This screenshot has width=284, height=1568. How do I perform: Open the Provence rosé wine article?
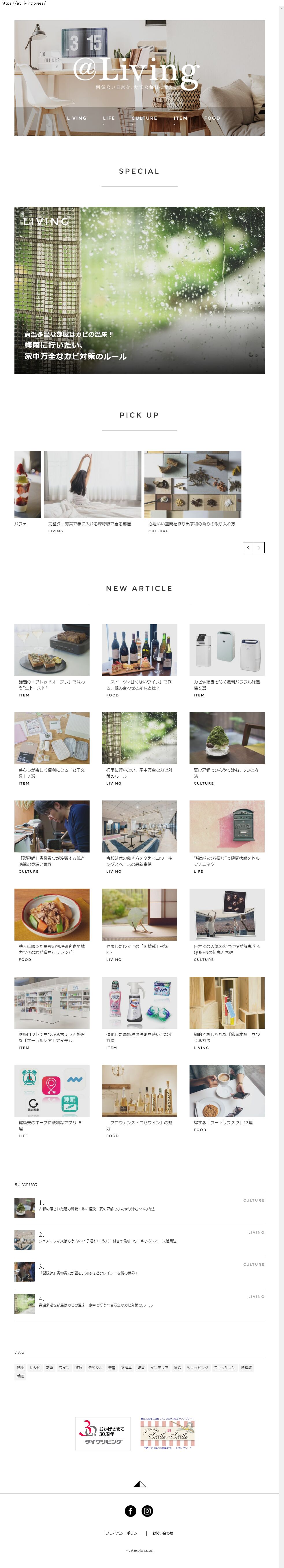click(x=139, y=1091)
